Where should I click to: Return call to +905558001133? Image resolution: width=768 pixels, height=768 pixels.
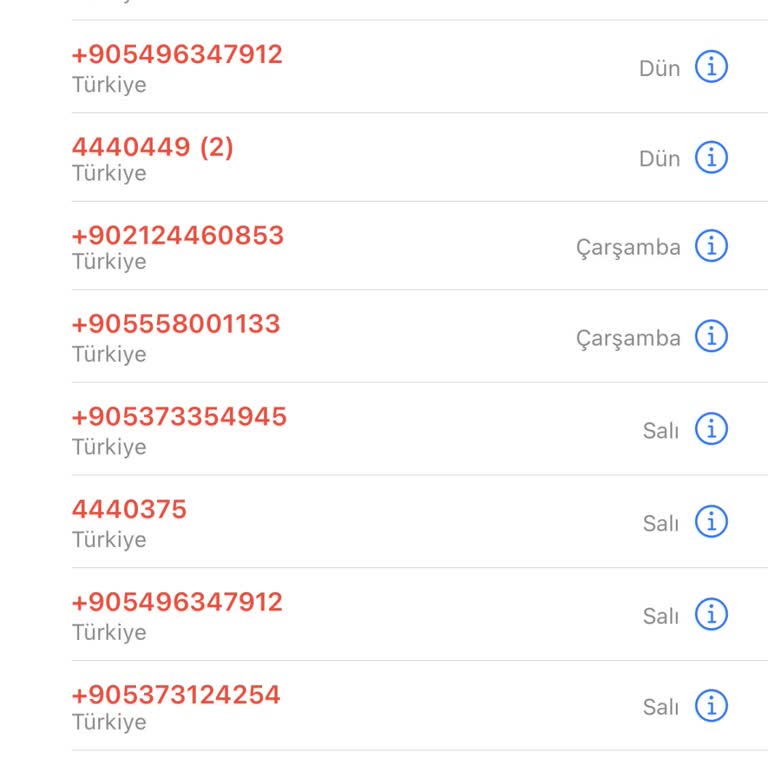tap(176, 324)
